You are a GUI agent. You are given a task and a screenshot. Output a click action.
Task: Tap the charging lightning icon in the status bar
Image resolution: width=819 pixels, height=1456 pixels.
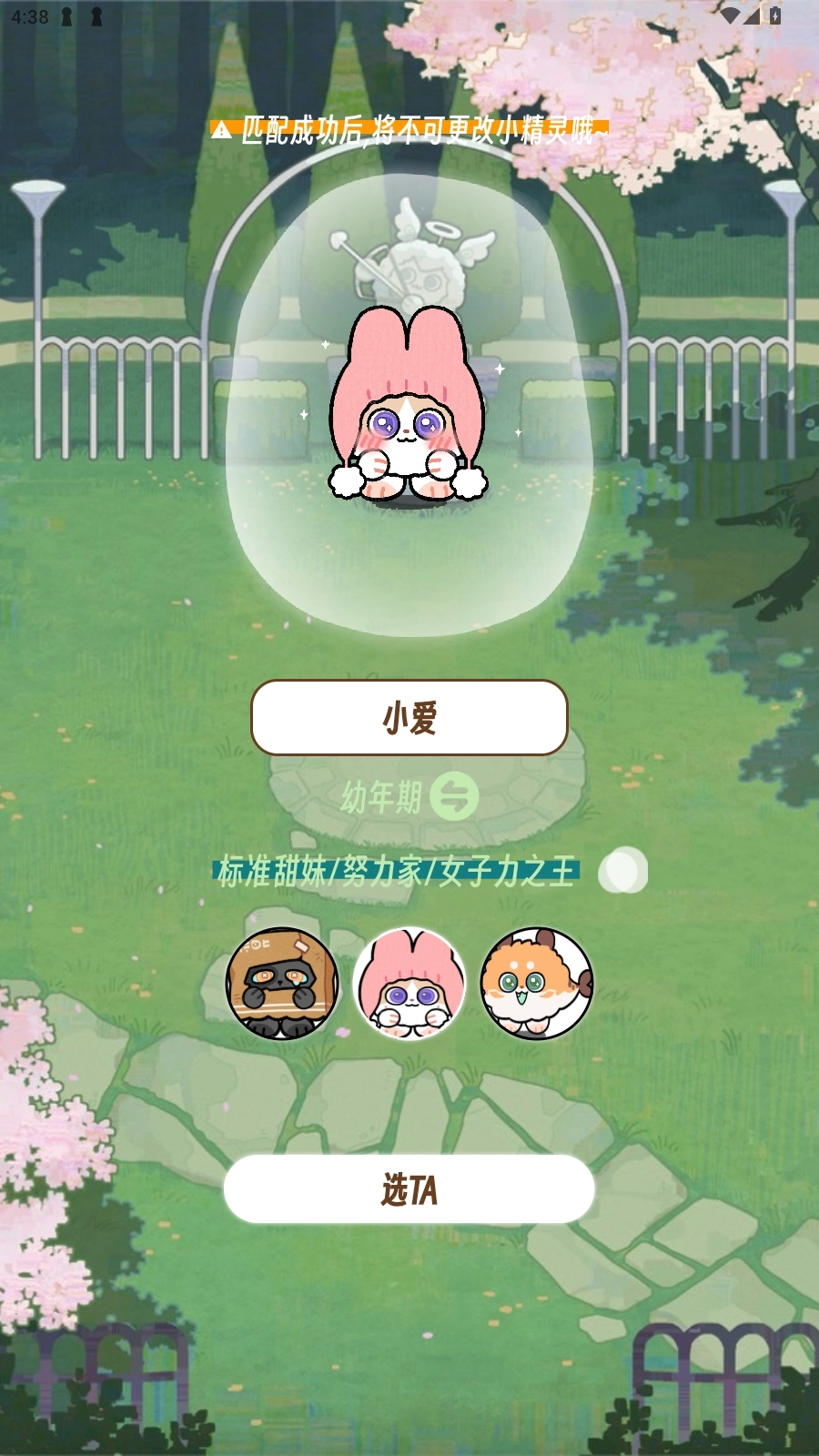(x=774, y=15)
